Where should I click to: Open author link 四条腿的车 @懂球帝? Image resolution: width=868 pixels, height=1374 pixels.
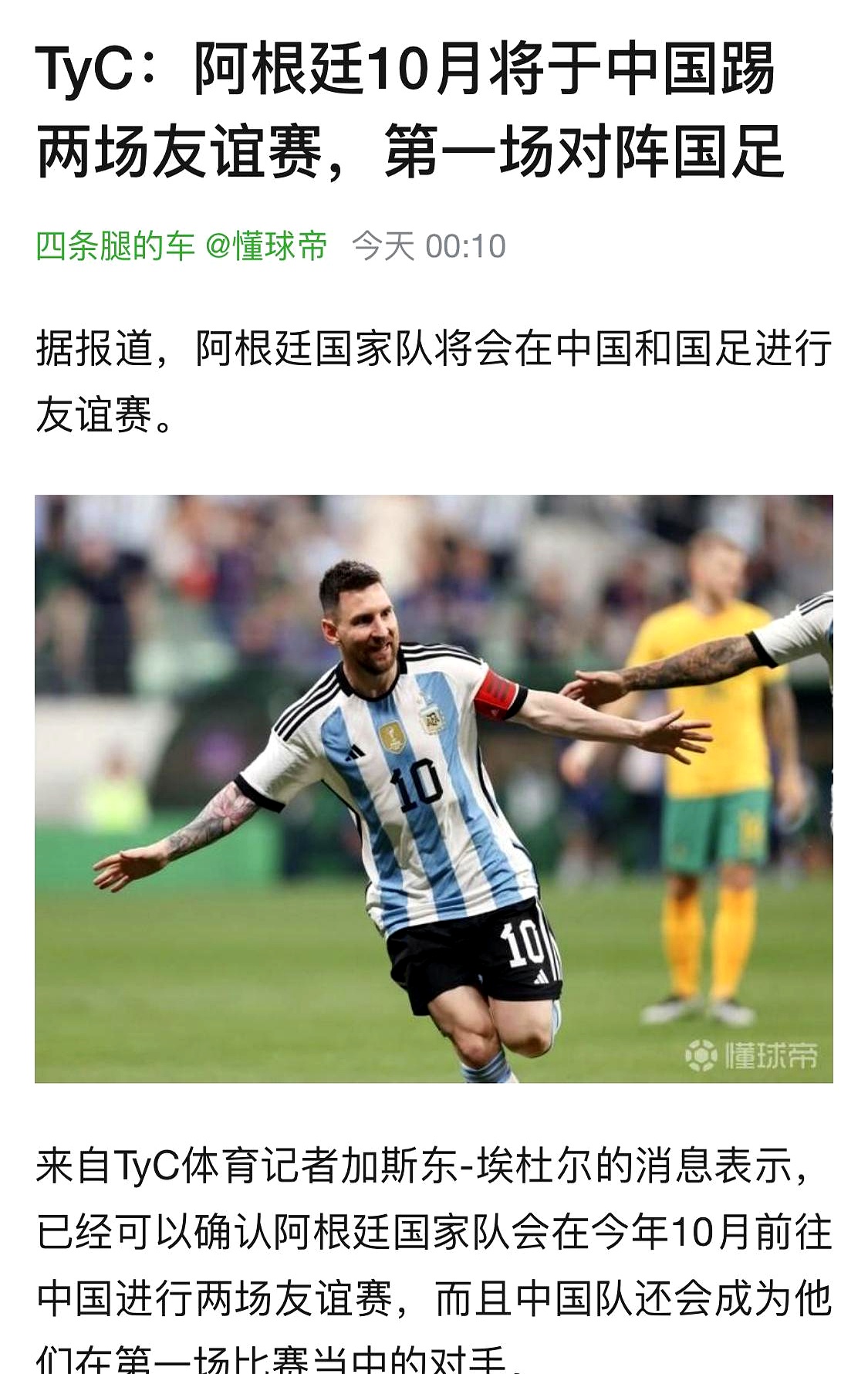[x=181, y=246]
